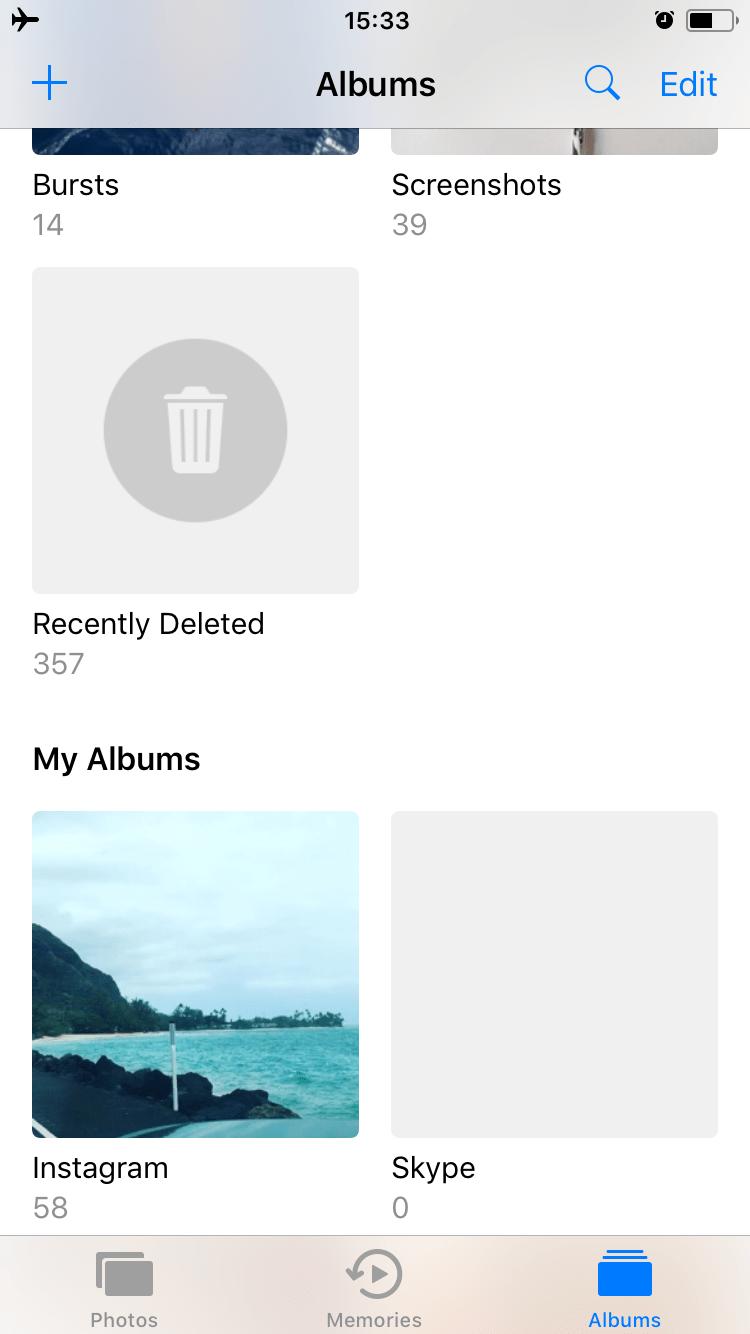Image resolution: width=750 pixels, height=1334 pixels.
Task: Open the Instagram album
Action: [x=195, y=974]
